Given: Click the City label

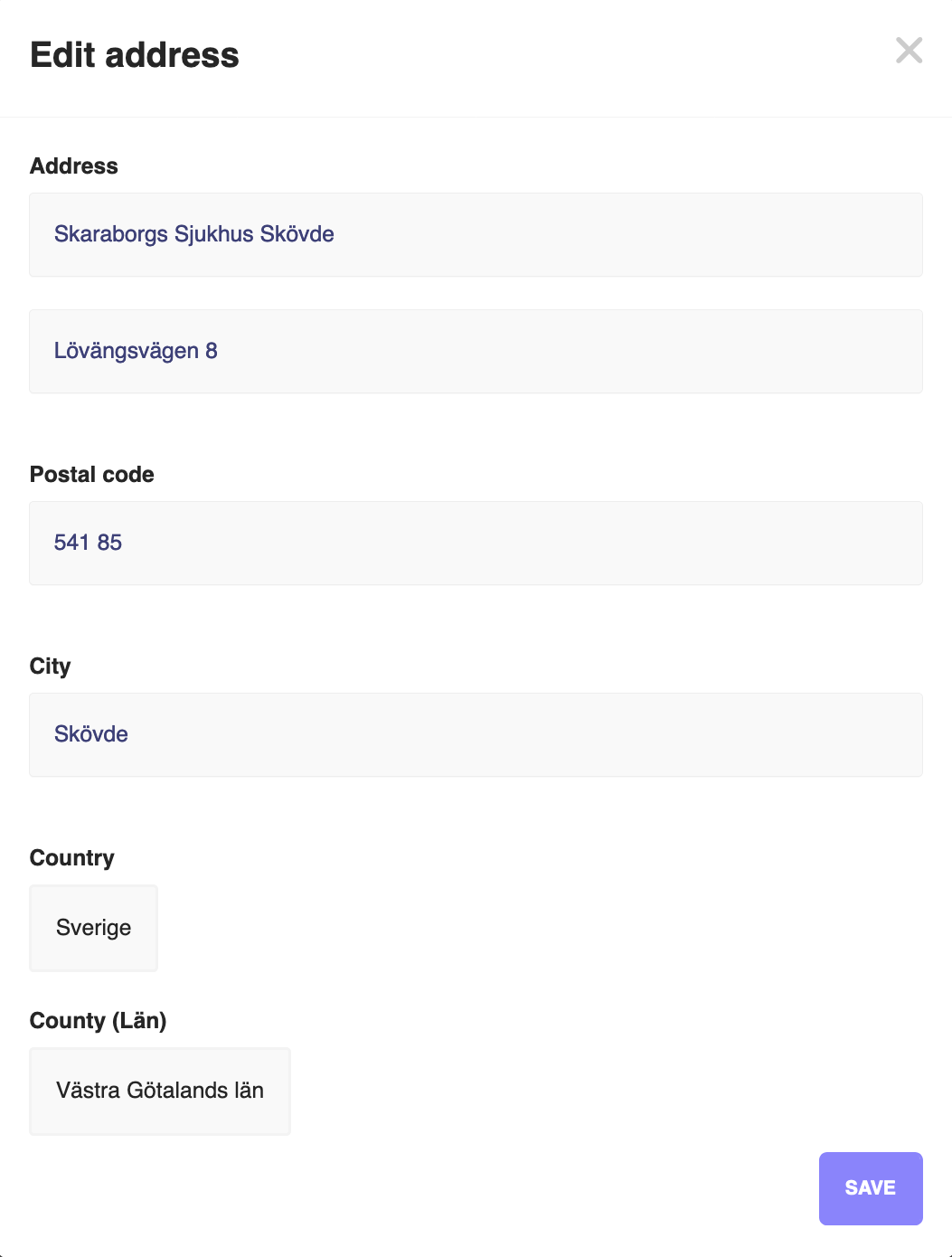Looking at the screenshot, I should point(51,666).
